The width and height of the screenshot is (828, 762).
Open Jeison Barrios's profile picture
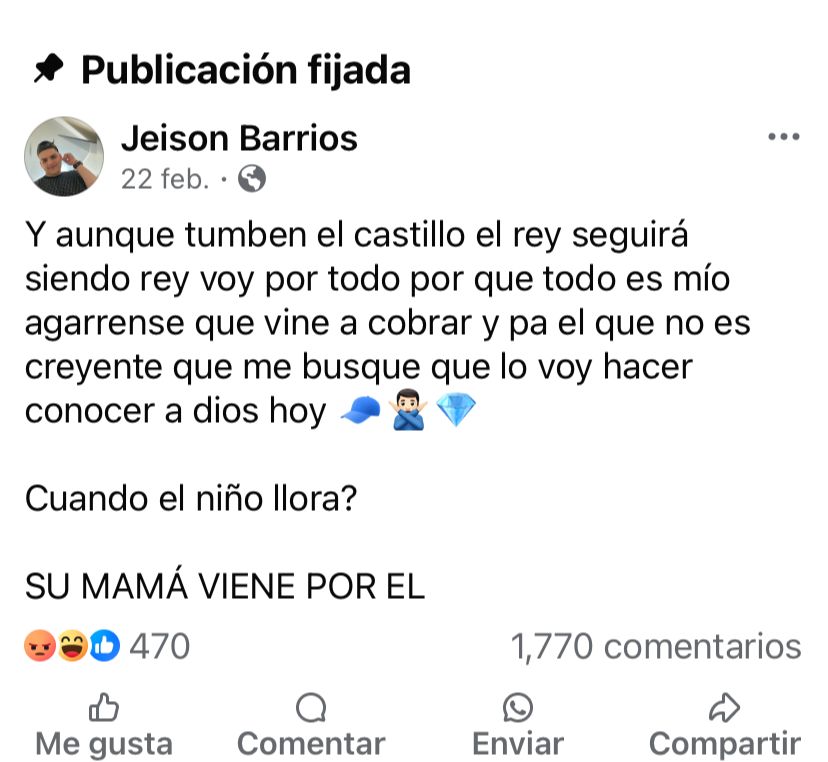[64, 156]
